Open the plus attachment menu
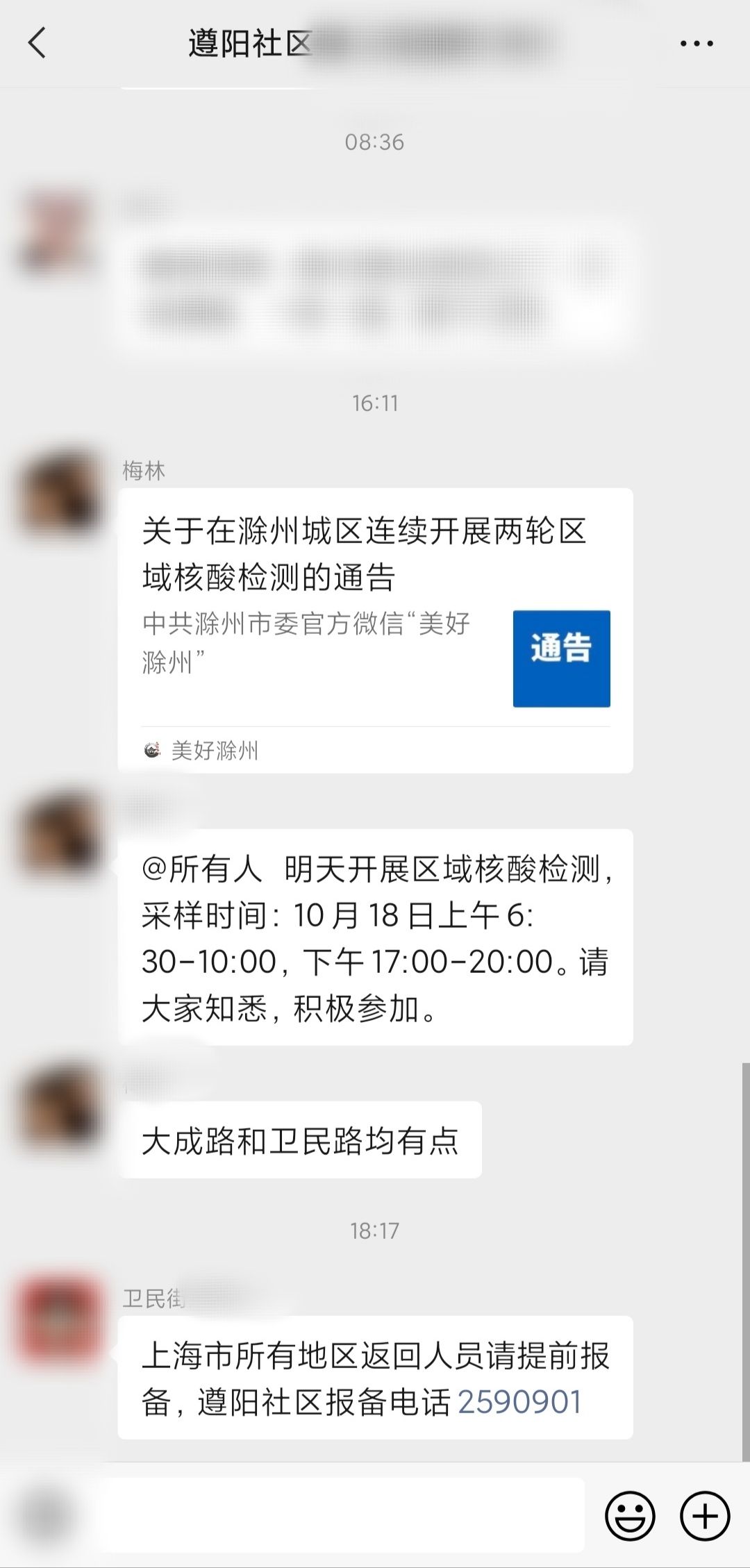The image size is (750, 1568). 704,1516
